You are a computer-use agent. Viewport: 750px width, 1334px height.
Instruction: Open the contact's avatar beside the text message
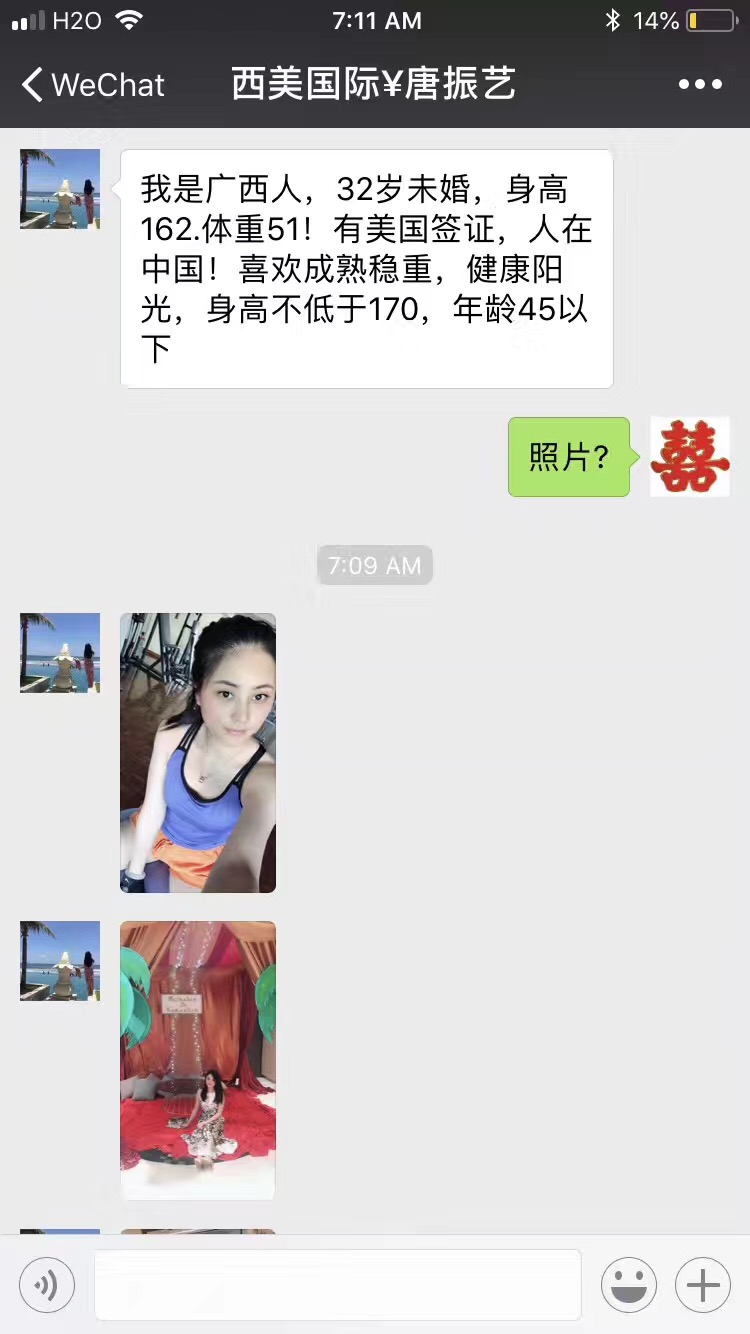pos(60,189)
